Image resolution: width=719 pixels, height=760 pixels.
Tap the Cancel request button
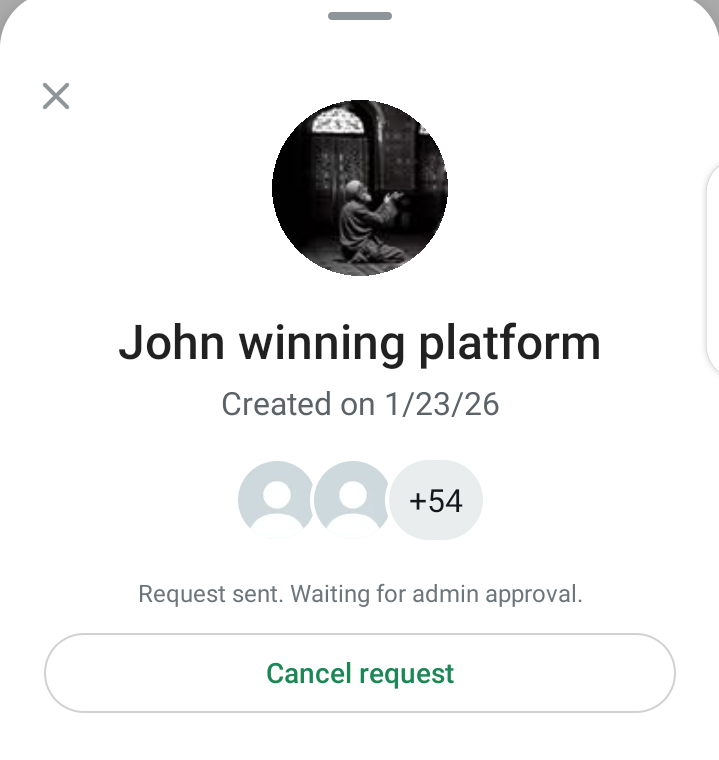point(360,673)
